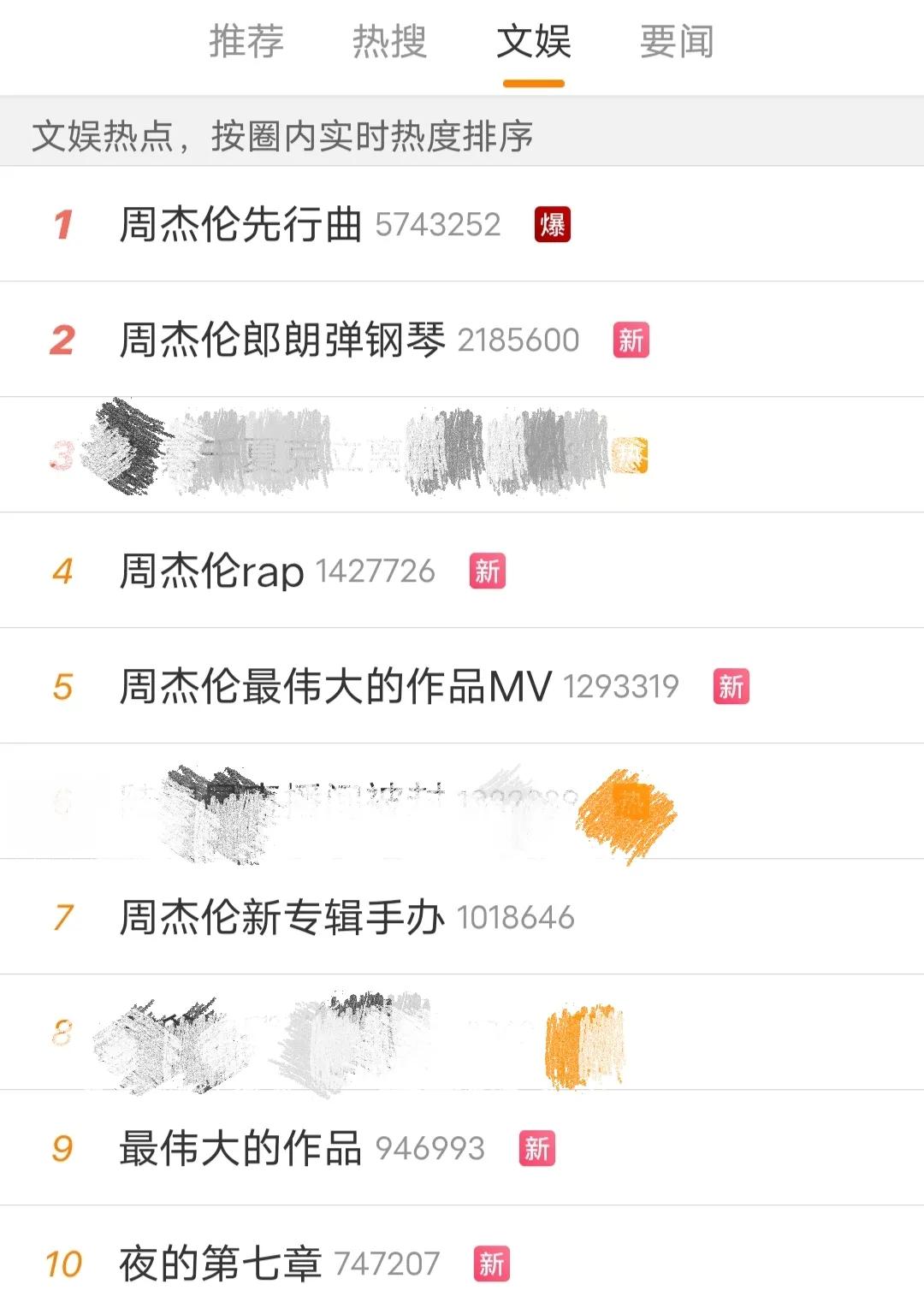Image resolution: width=924 pixels, height=1314 pixels.
Task: Open the 周杰伦最伟大的作品MV topic
Action: [334, 687]
